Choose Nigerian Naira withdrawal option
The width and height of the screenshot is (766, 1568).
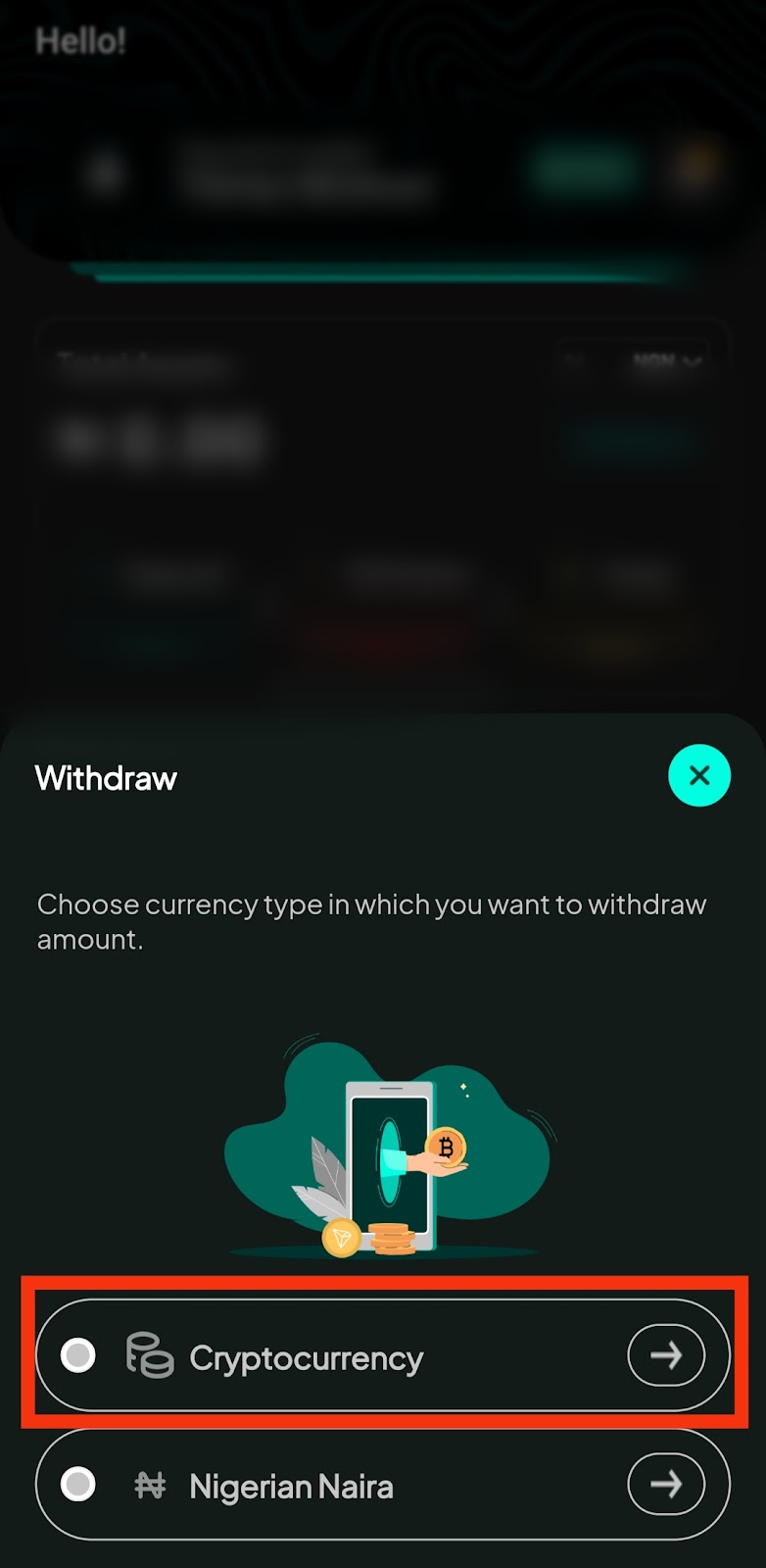tap(382, 1485)
